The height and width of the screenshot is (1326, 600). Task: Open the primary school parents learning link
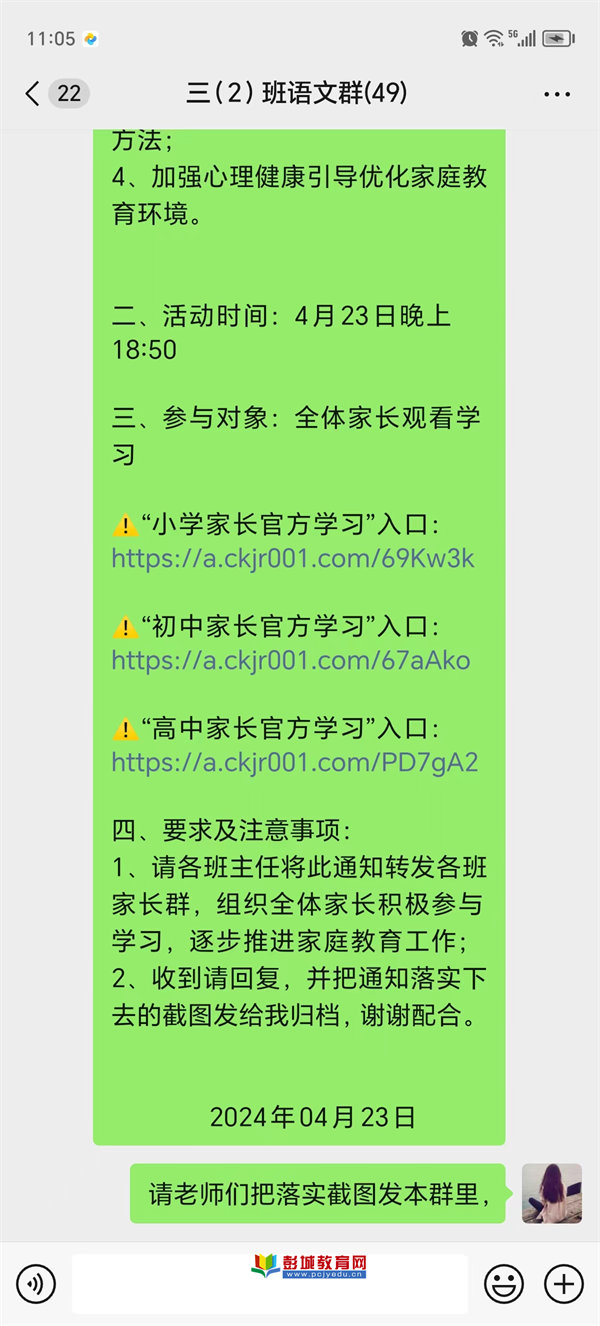(293, 558)
